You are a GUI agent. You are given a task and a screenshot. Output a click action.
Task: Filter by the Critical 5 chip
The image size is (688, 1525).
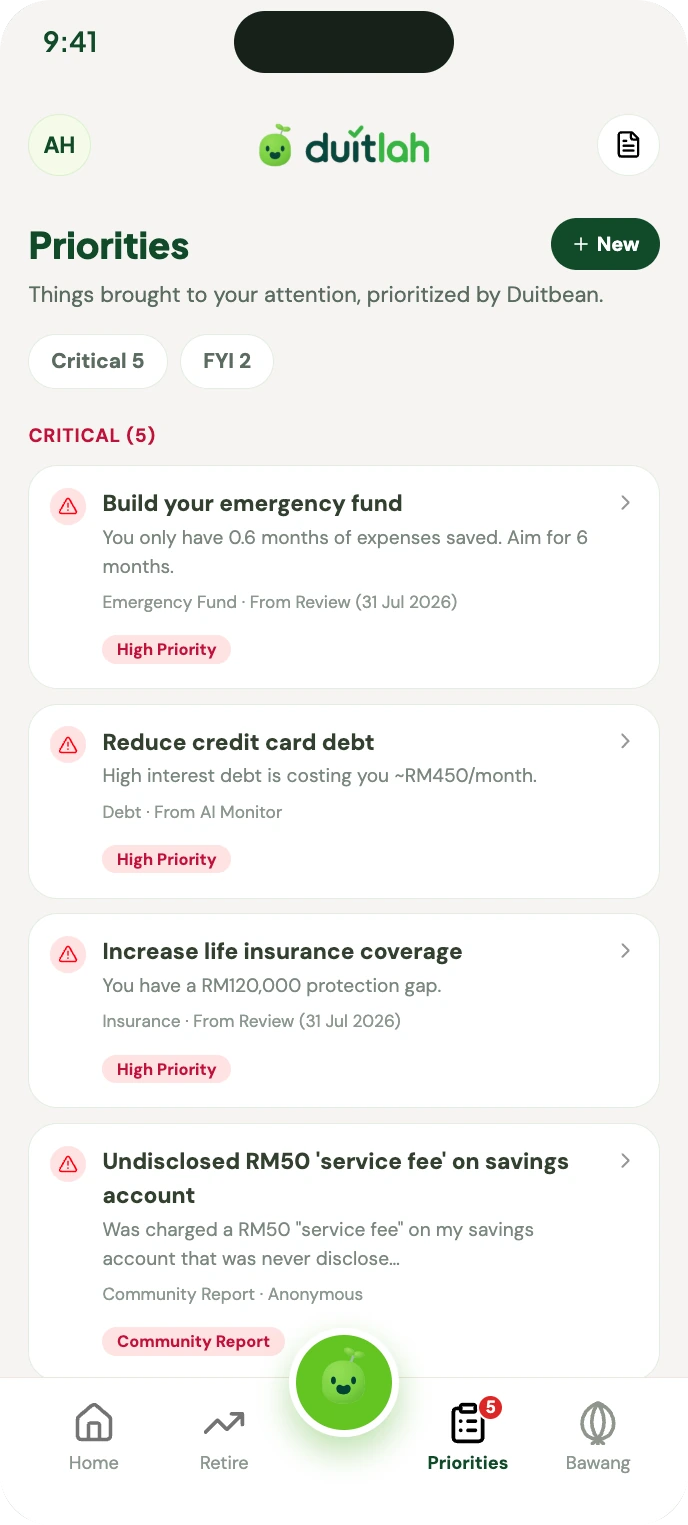click(97, 361)
